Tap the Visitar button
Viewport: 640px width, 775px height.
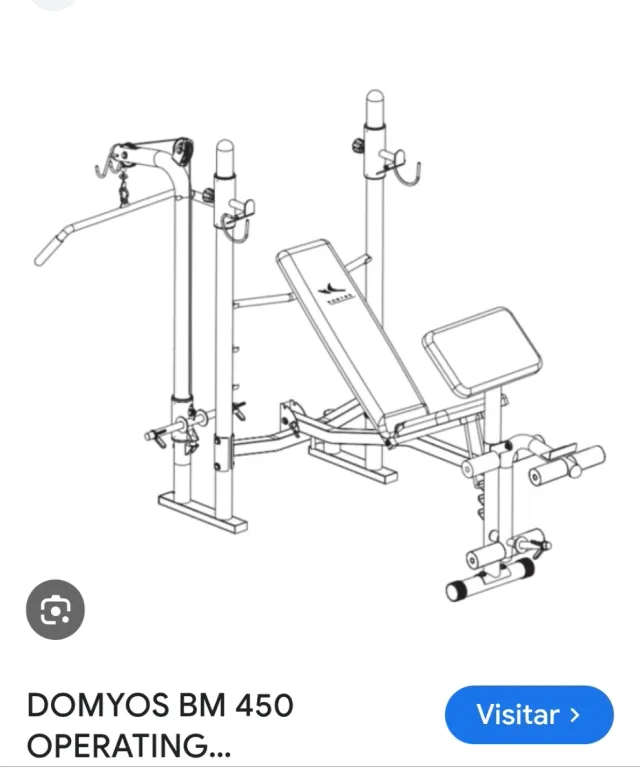tap(528, 714)
